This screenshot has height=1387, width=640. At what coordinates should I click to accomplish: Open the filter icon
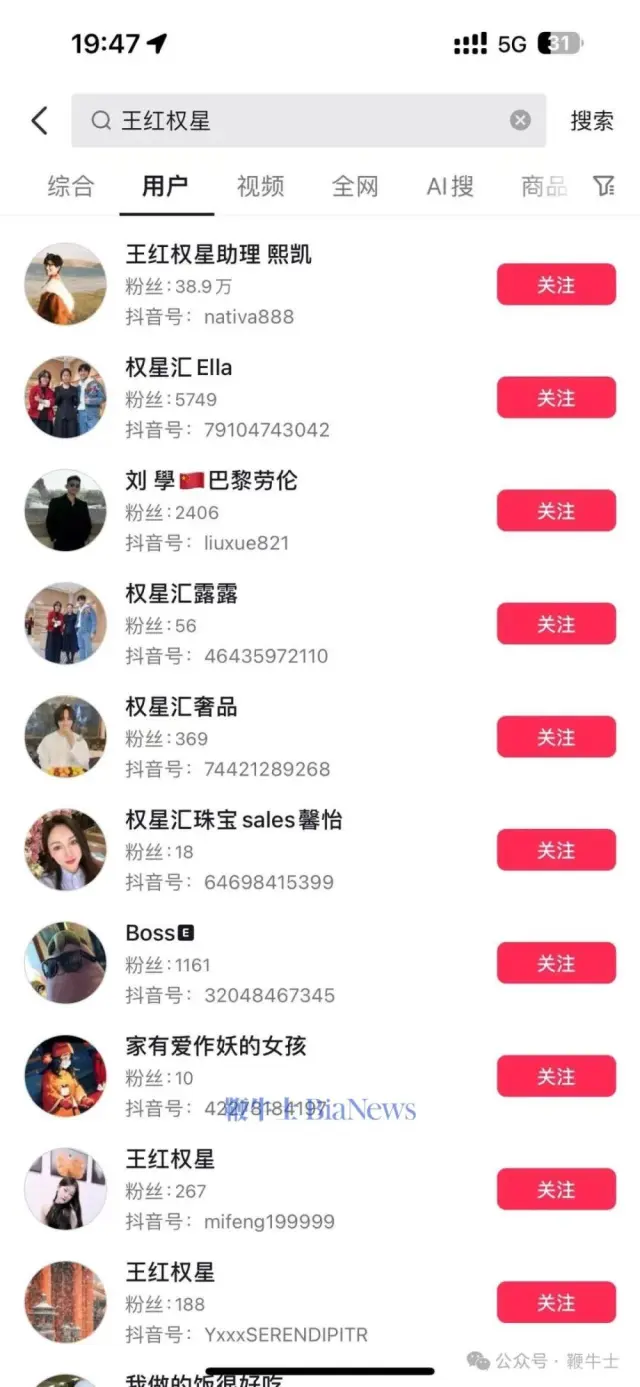(604, 186)
